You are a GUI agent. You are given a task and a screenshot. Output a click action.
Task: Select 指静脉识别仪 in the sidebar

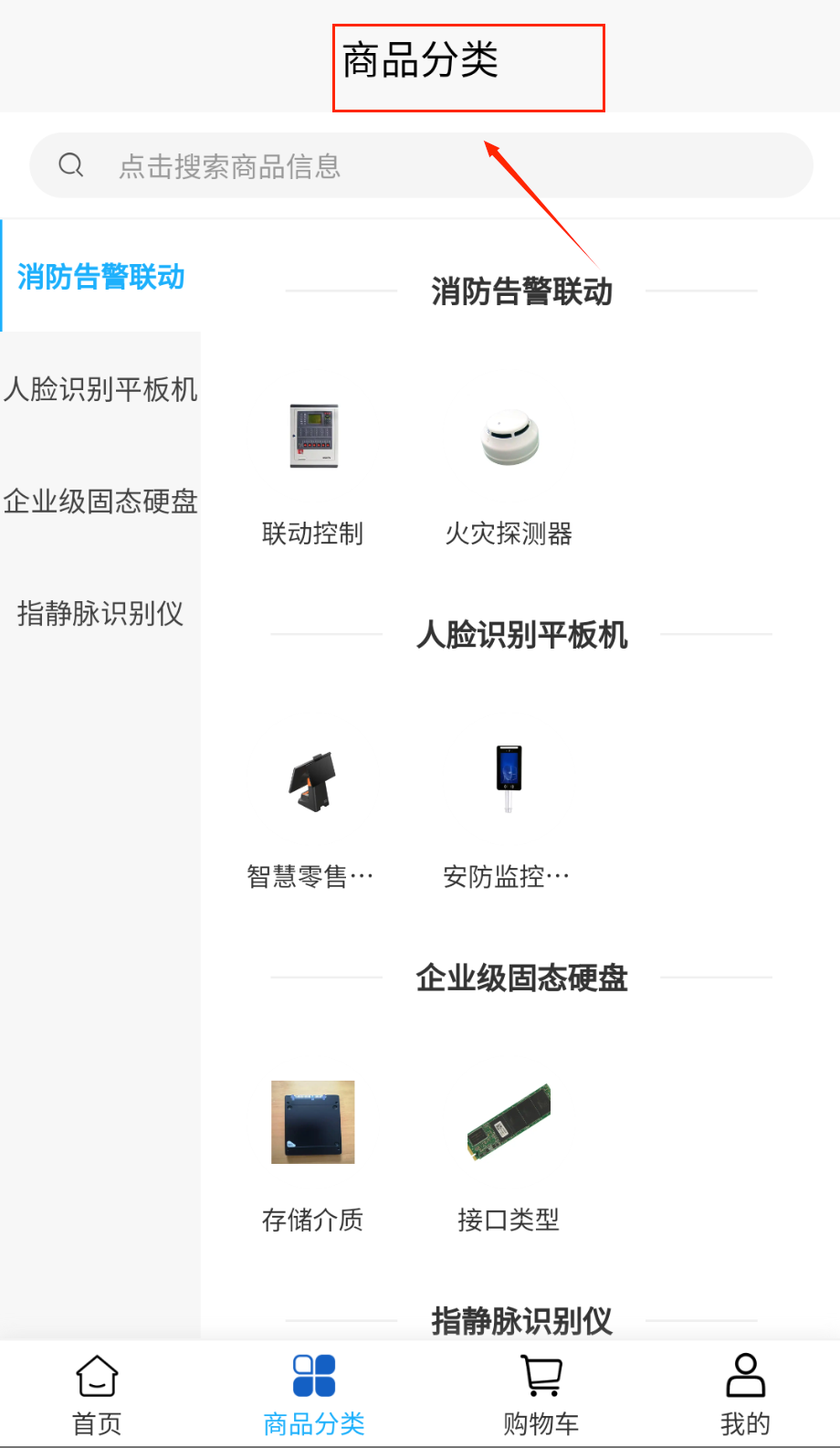pos(100,613)
